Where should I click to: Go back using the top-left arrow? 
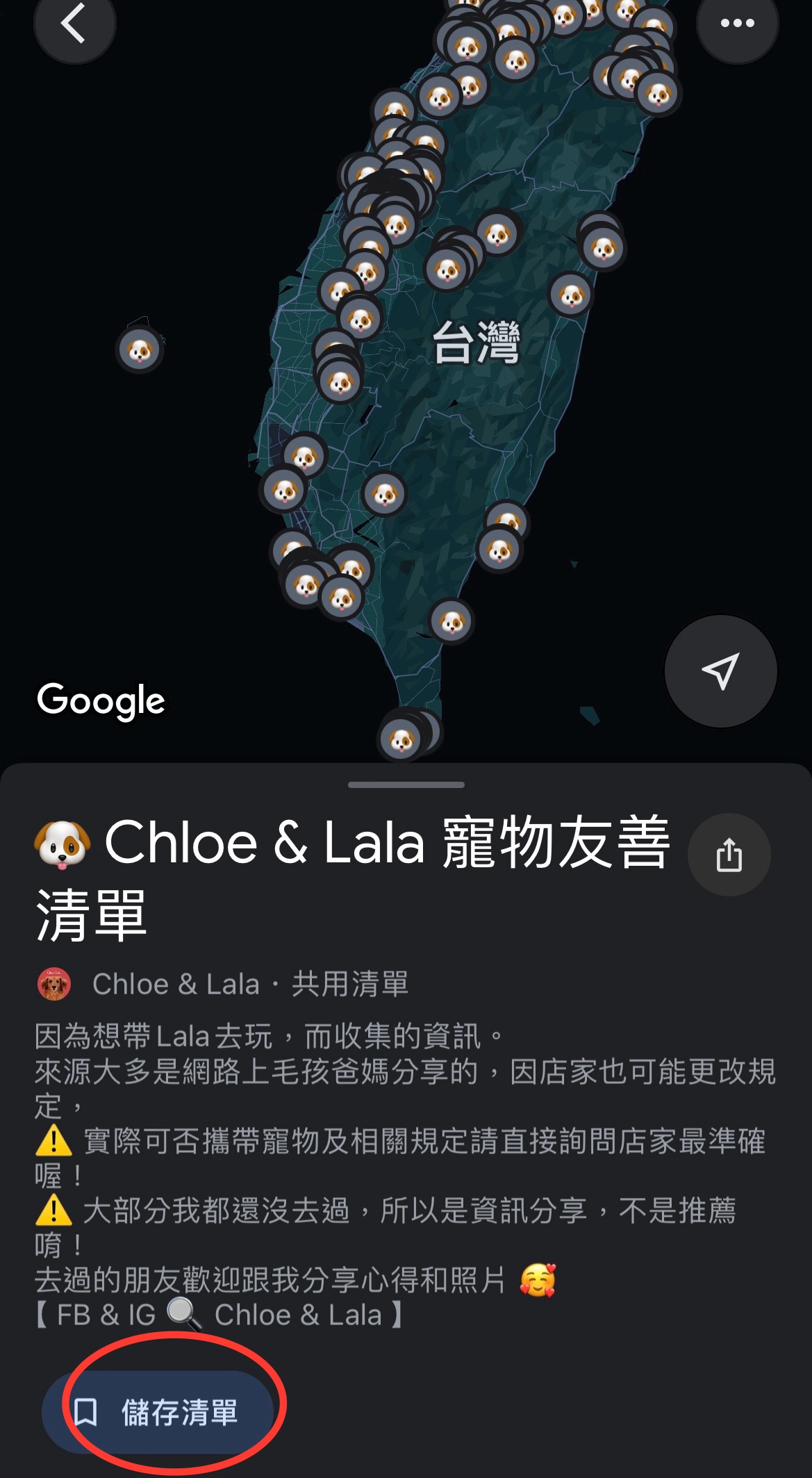74,23
